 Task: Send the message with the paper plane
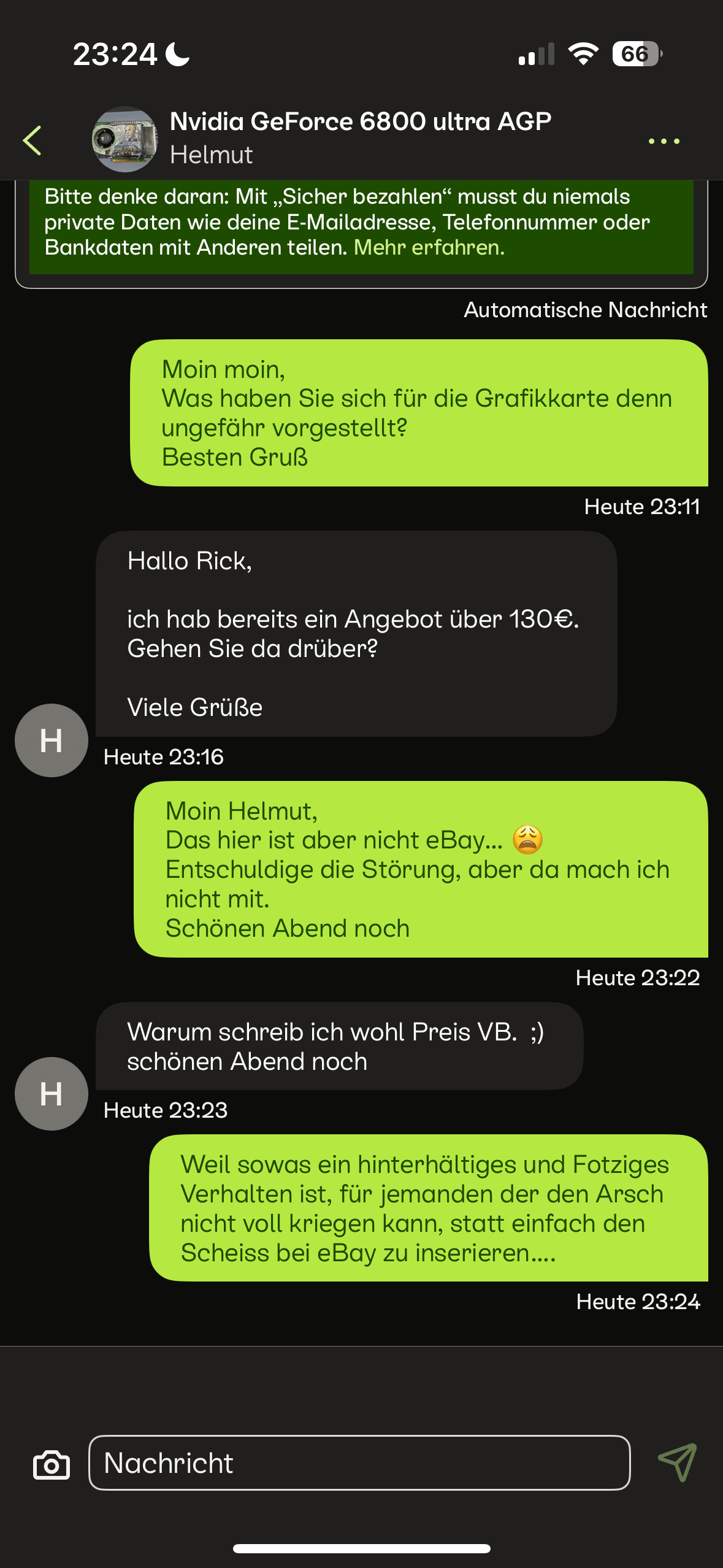pyautogui.click(x=677, y=1462)
